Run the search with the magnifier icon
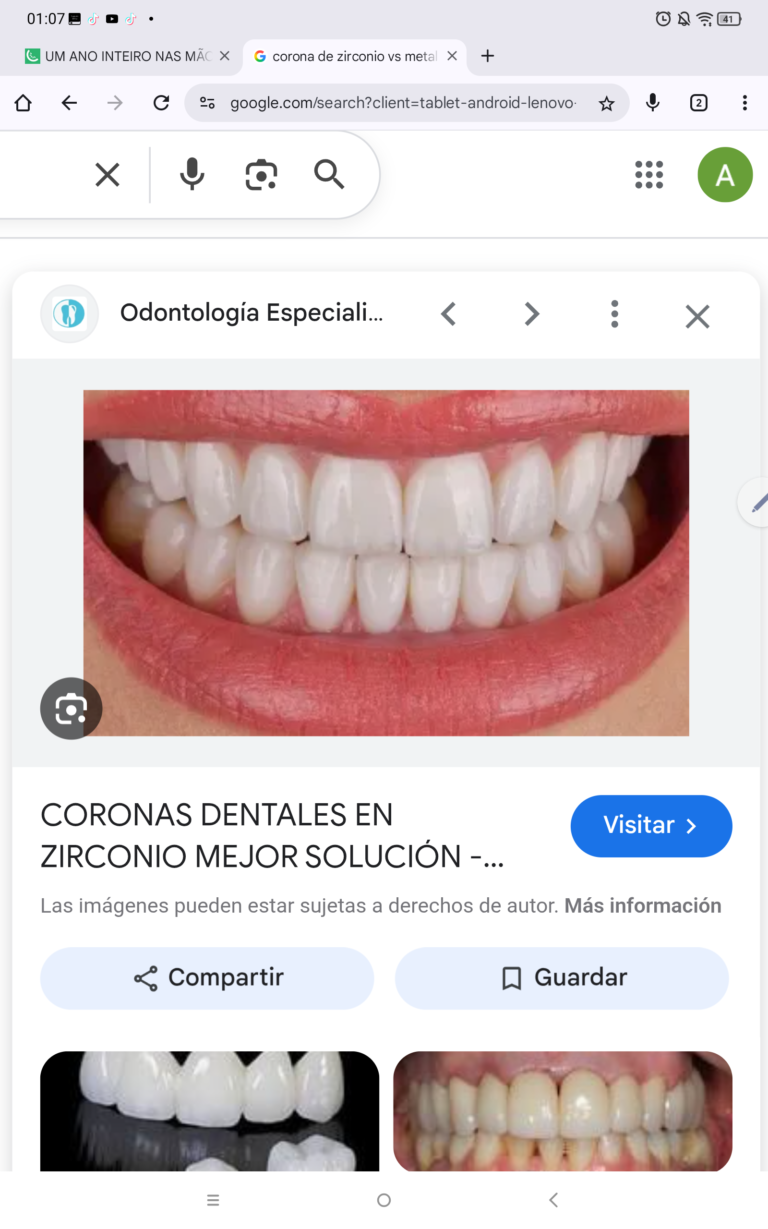Image resolution: width=768 pixels, height=1229 pixels. click(x=329, y=175)
